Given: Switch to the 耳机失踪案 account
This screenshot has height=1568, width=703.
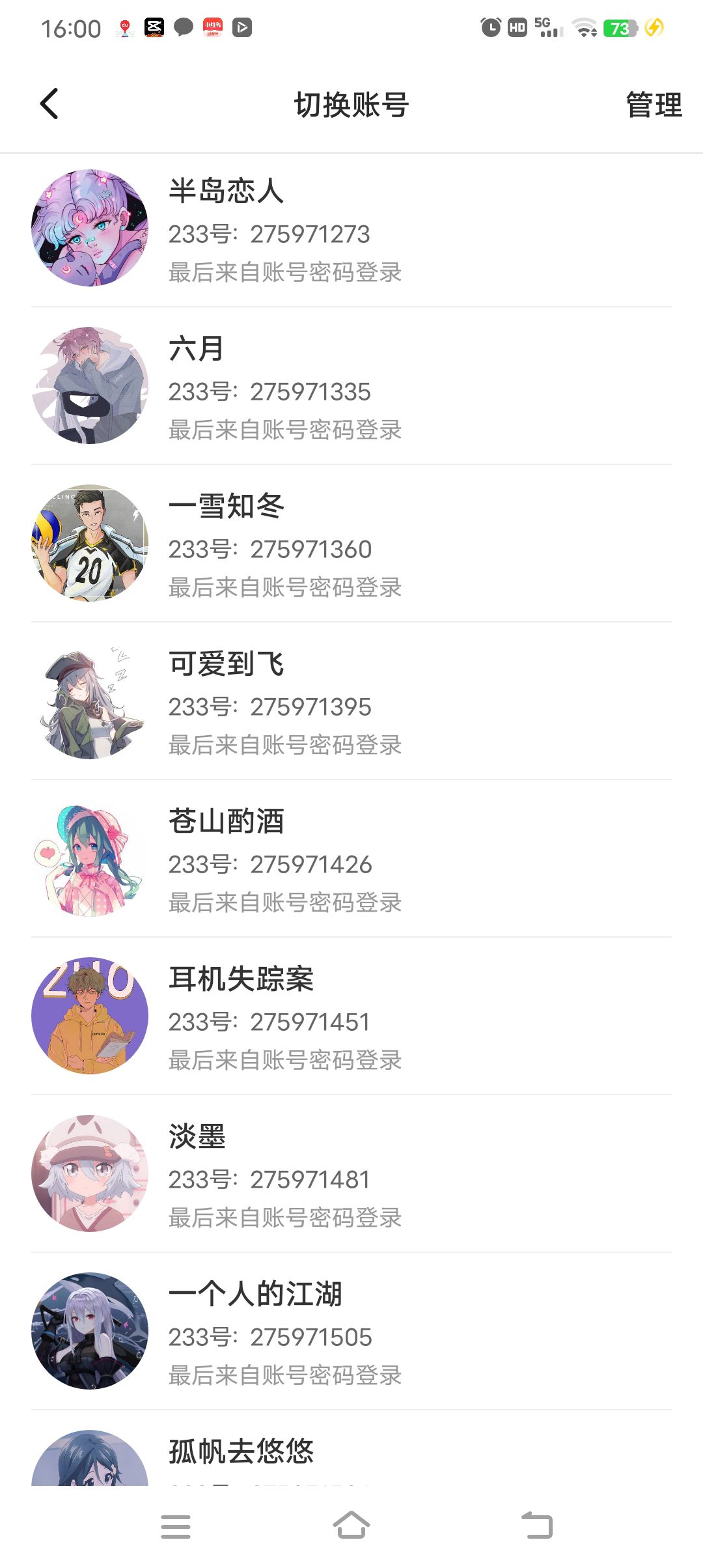Looking at the screenshot, I should tap(351, 1017).
